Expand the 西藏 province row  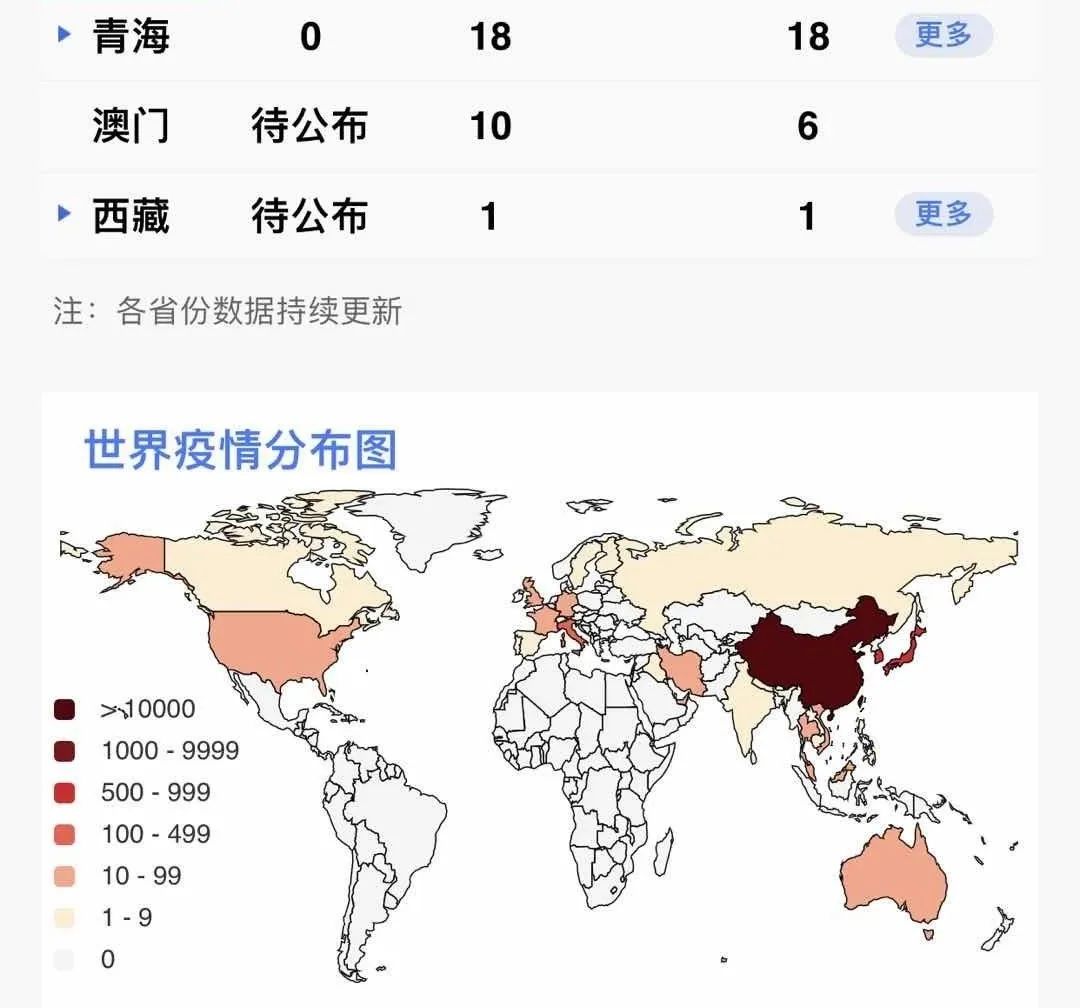tap(65, 213)
